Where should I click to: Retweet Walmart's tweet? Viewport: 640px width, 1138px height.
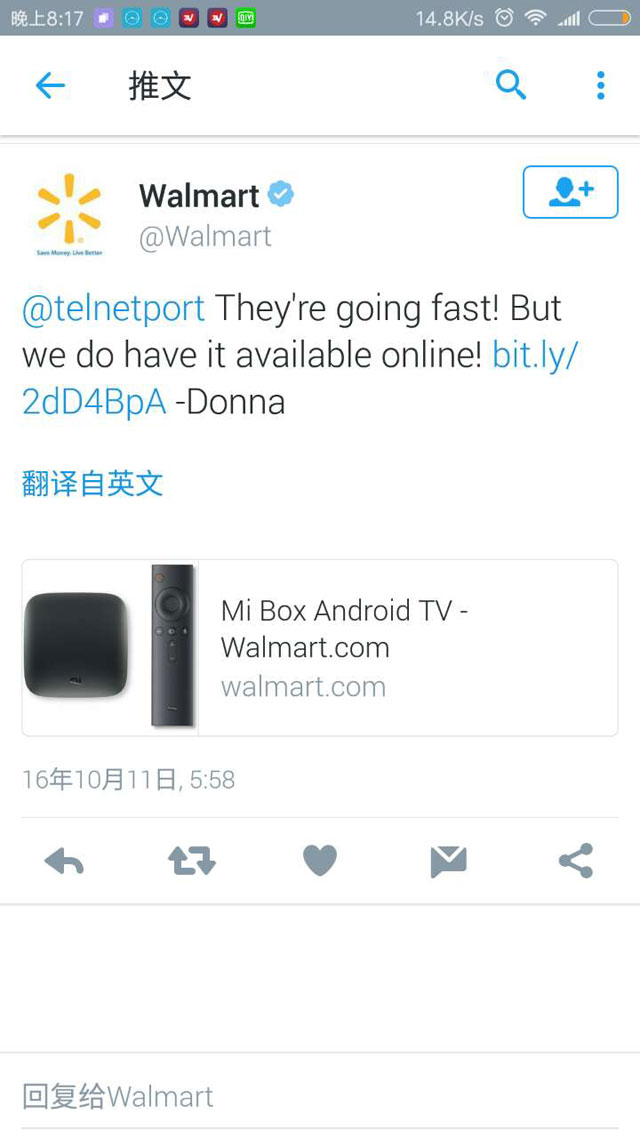(192, 861)
